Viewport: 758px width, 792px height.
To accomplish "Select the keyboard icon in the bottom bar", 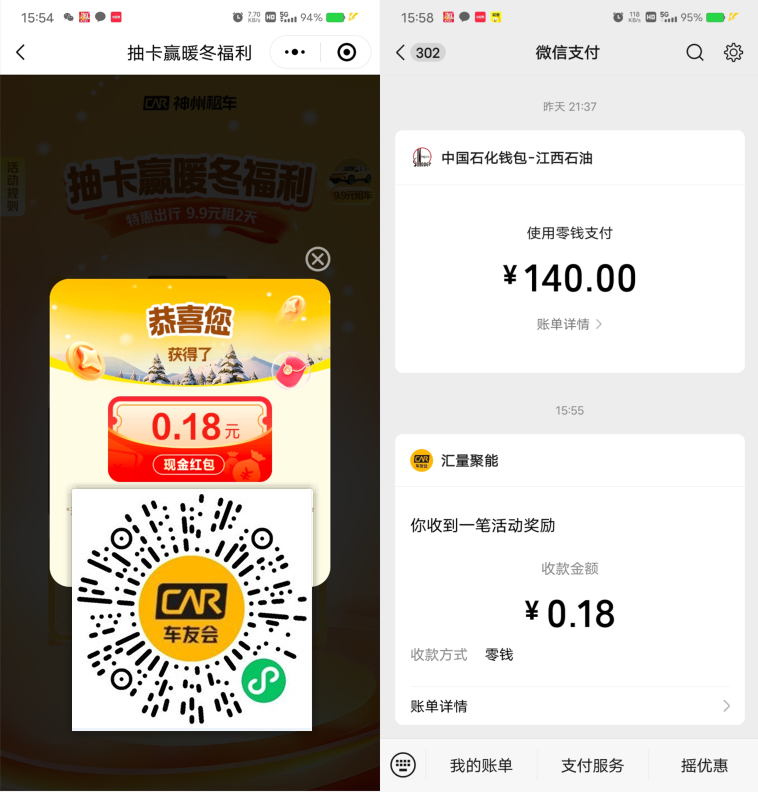I will tap(403, 764).
